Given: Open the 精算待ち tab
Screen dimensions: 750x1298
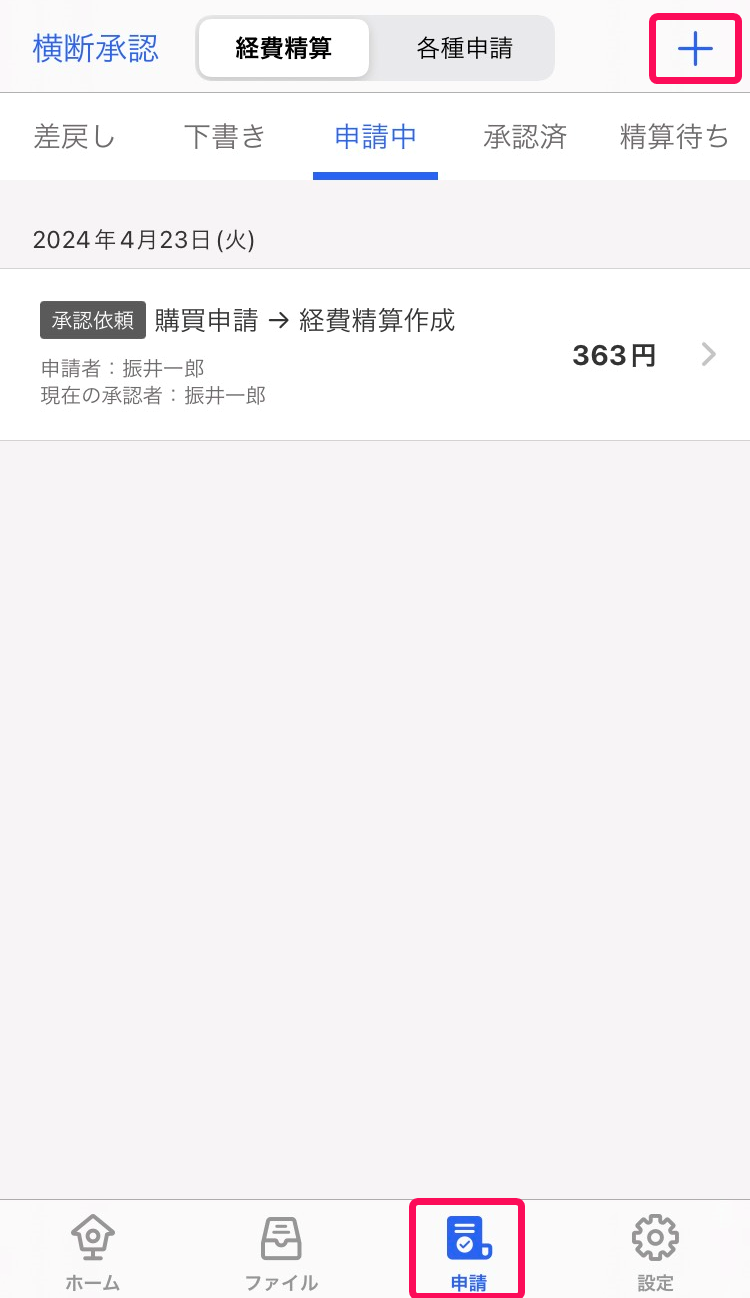Looking at the screenshot, I should click(675, 137).
